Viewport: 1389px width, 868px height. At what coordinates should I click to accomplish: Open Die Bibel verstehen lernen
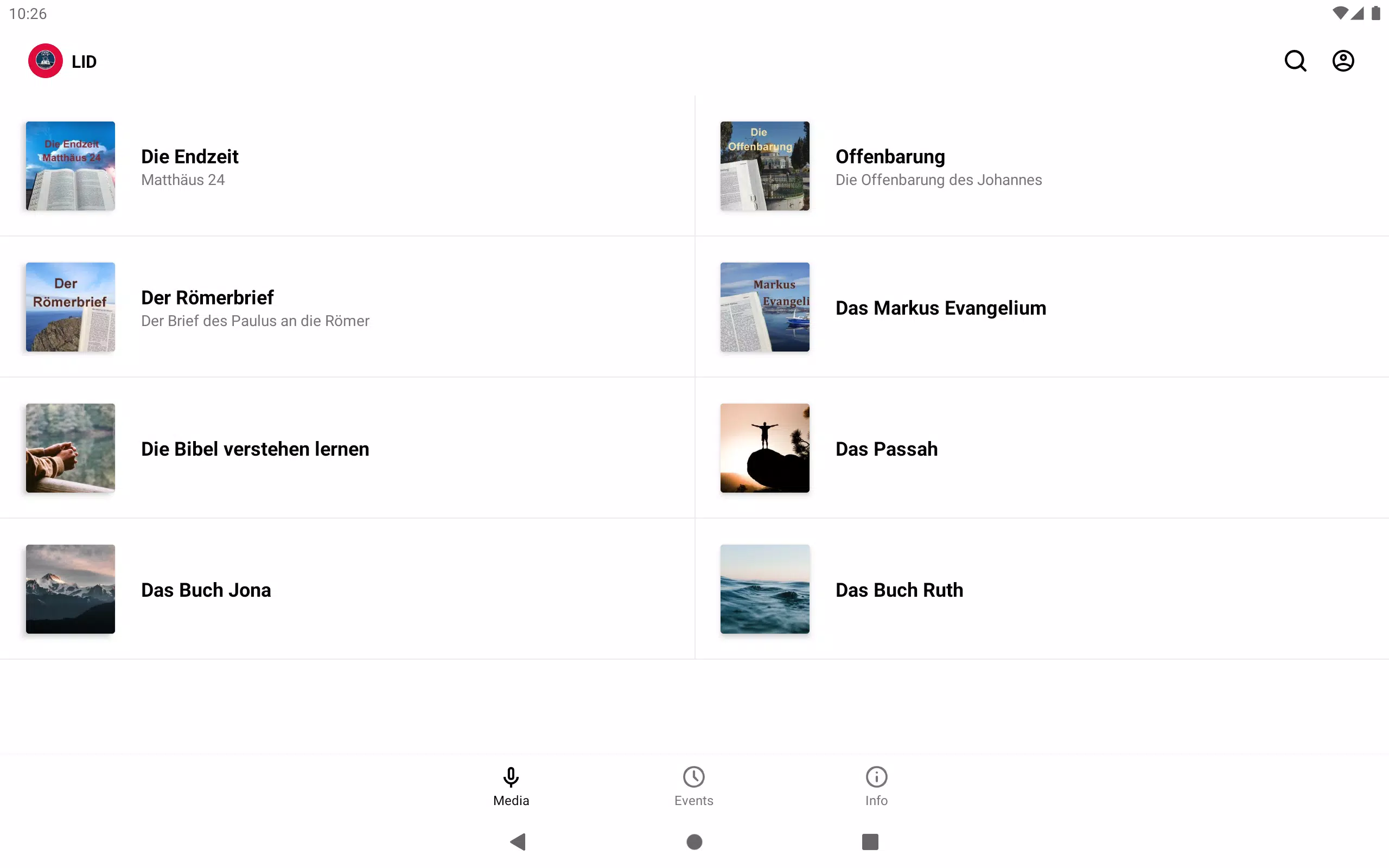click(347, 448)
